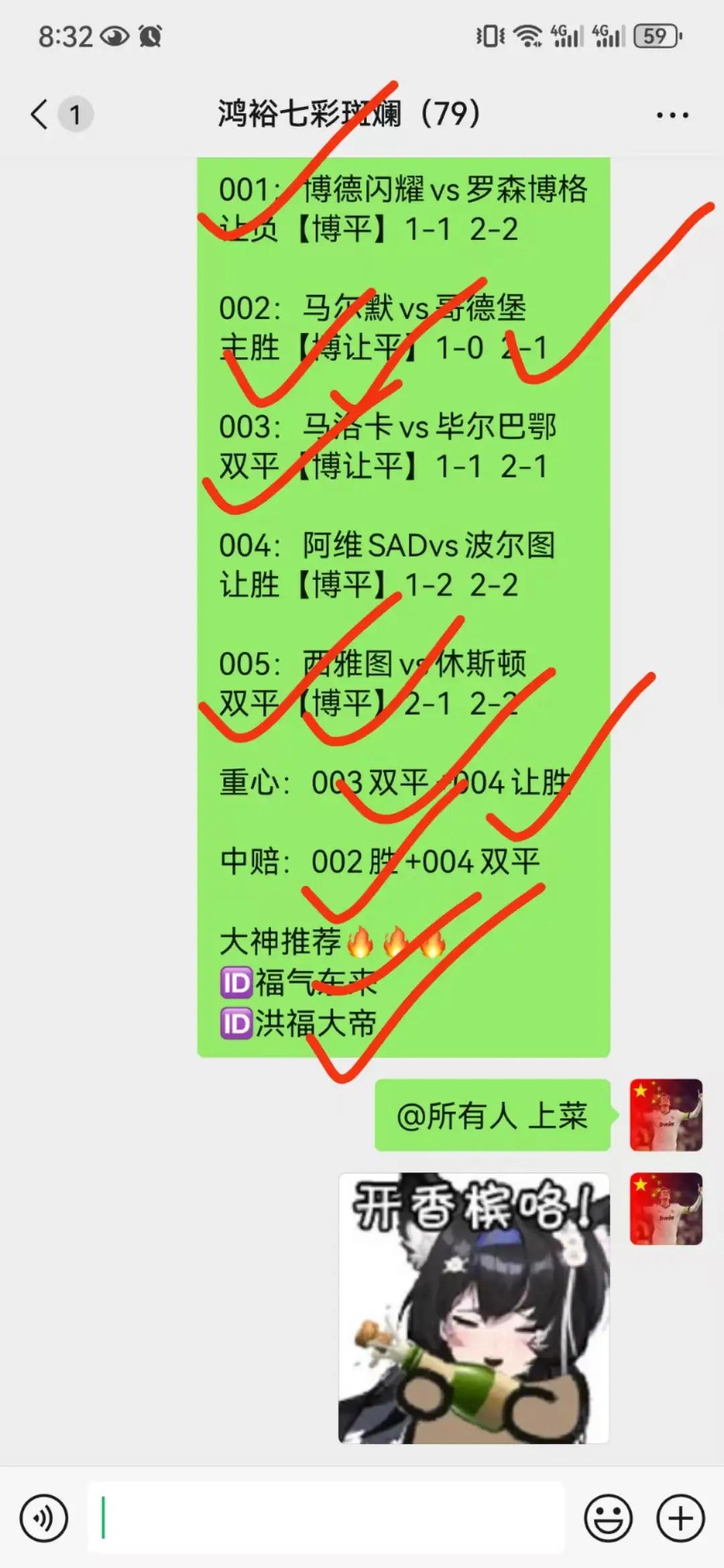Open the group chat overflow menu
The width and height of the screenshot is (724, 1568).
(x=672, y=115)
